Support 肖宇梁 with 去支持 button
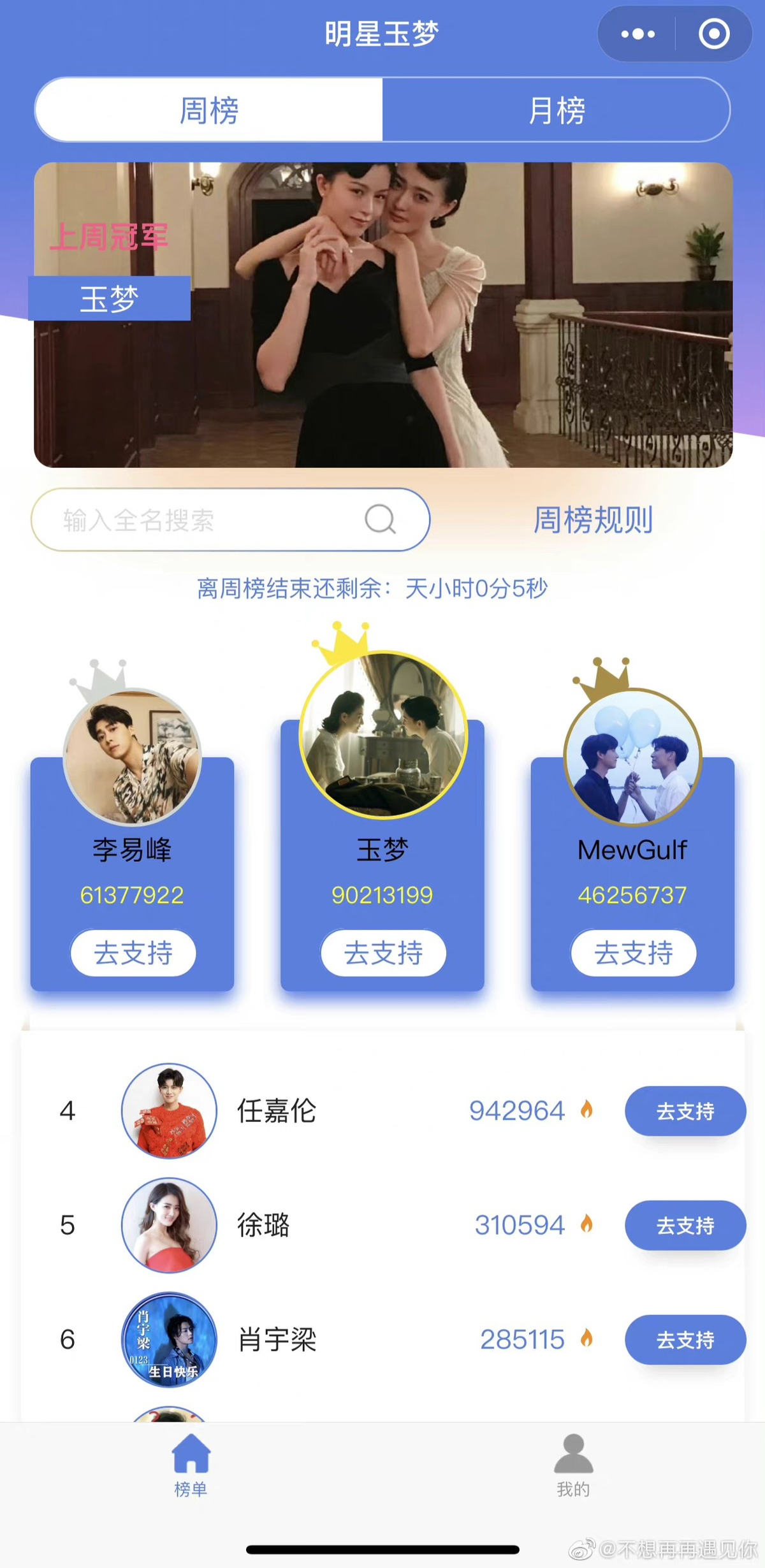This screenshot has height=1568, width=765. tap(685, 1340)
